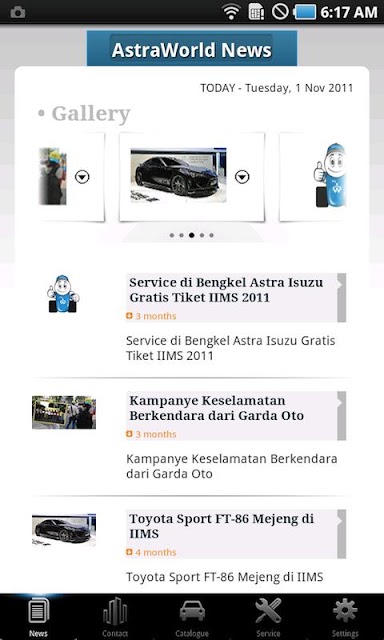The height and width of the screenshot is (640, 384).
Task: Tap the gallery page indicator dots
Action: 192,235
